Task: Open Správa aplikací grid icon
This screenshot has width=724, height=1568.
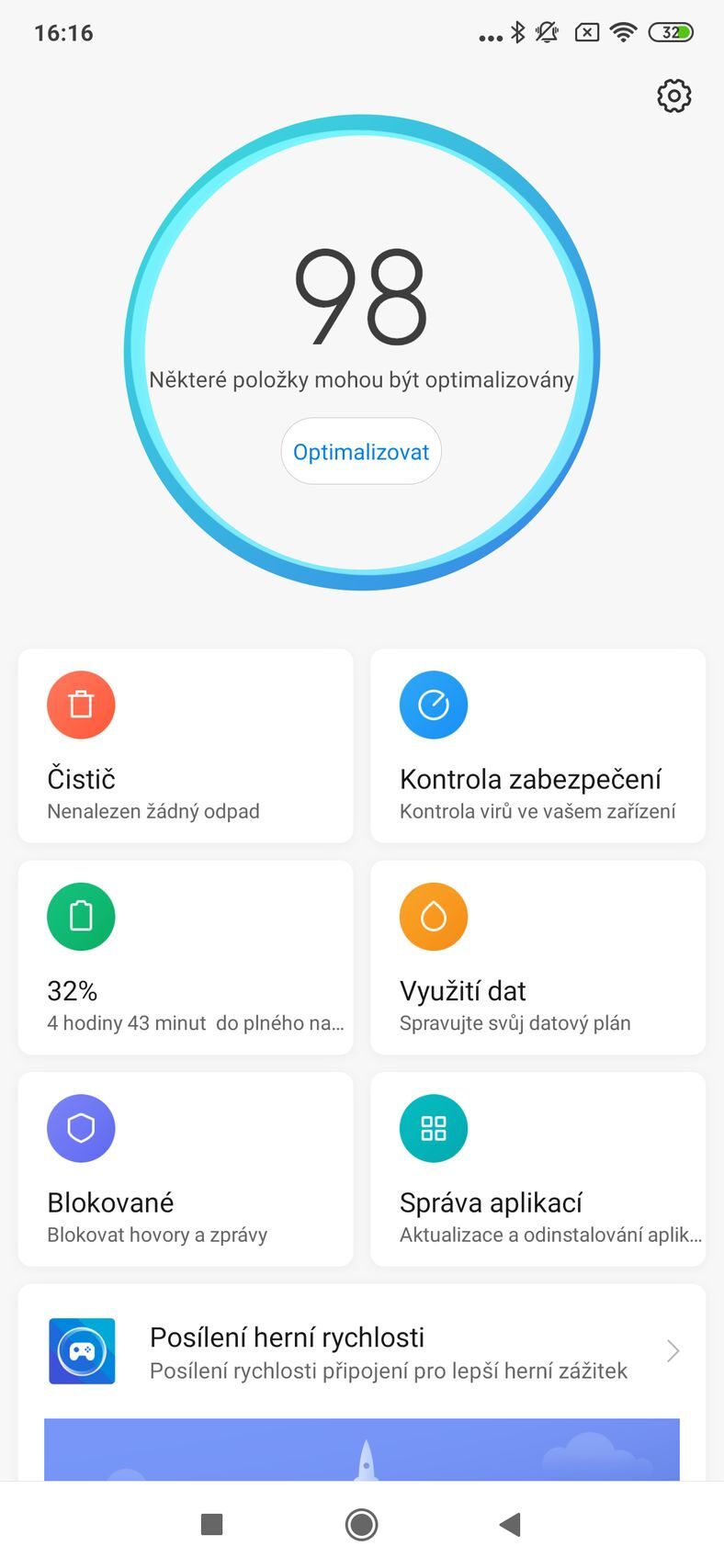Action: [434, 1128]
